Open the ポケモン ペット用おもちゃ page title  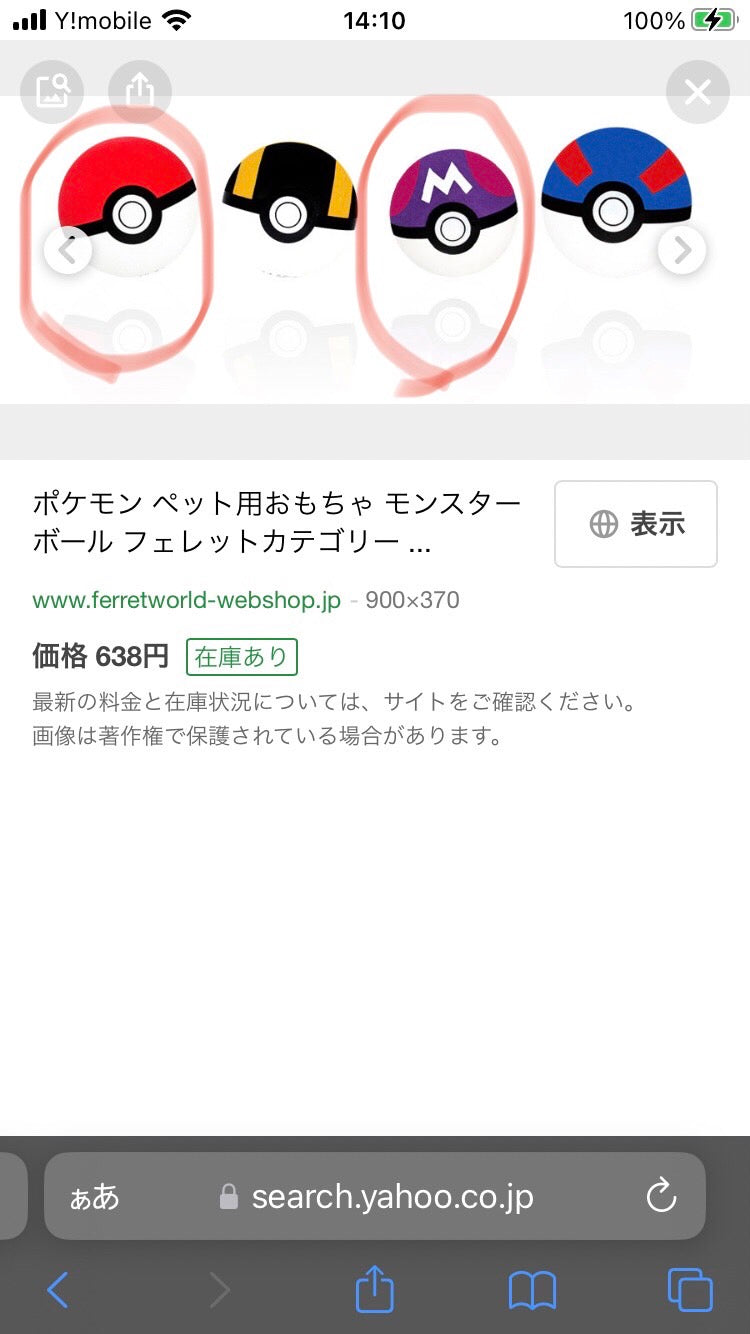pyautogui.click(x=277, y=523)
